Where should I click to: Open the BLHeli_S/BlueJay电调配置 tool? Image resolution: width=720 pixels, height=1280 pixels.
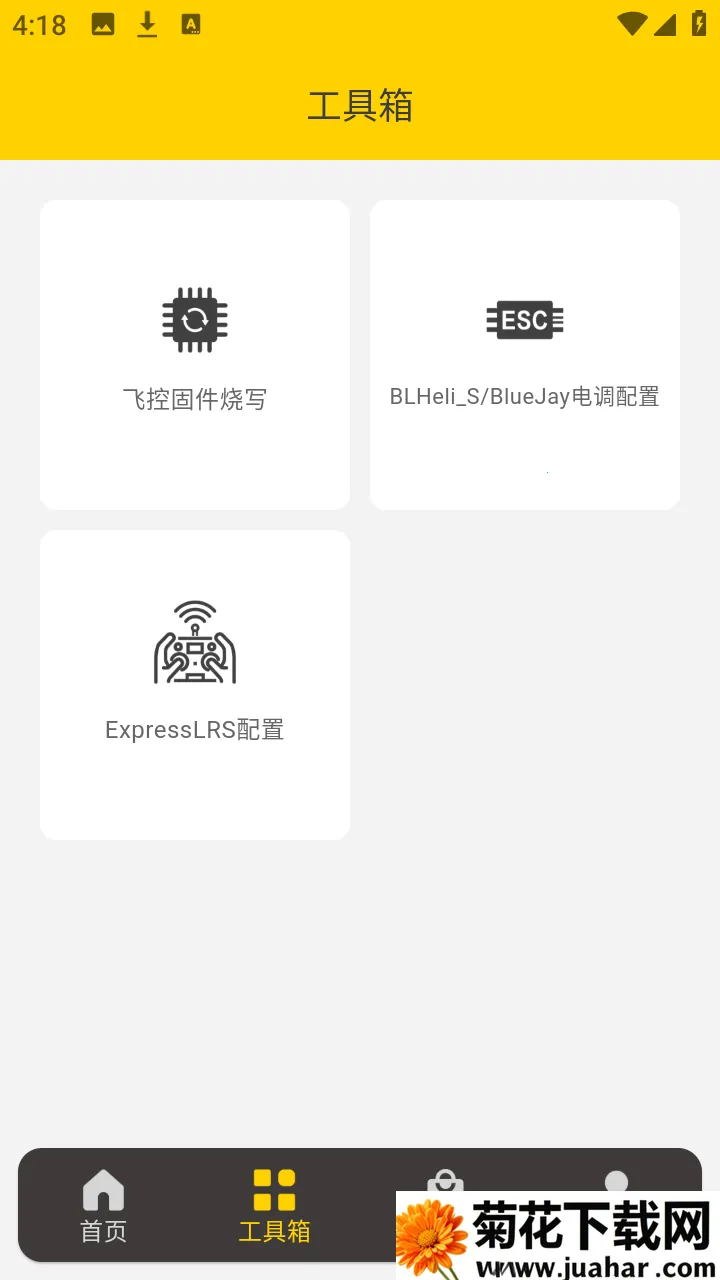coord(524,353)
